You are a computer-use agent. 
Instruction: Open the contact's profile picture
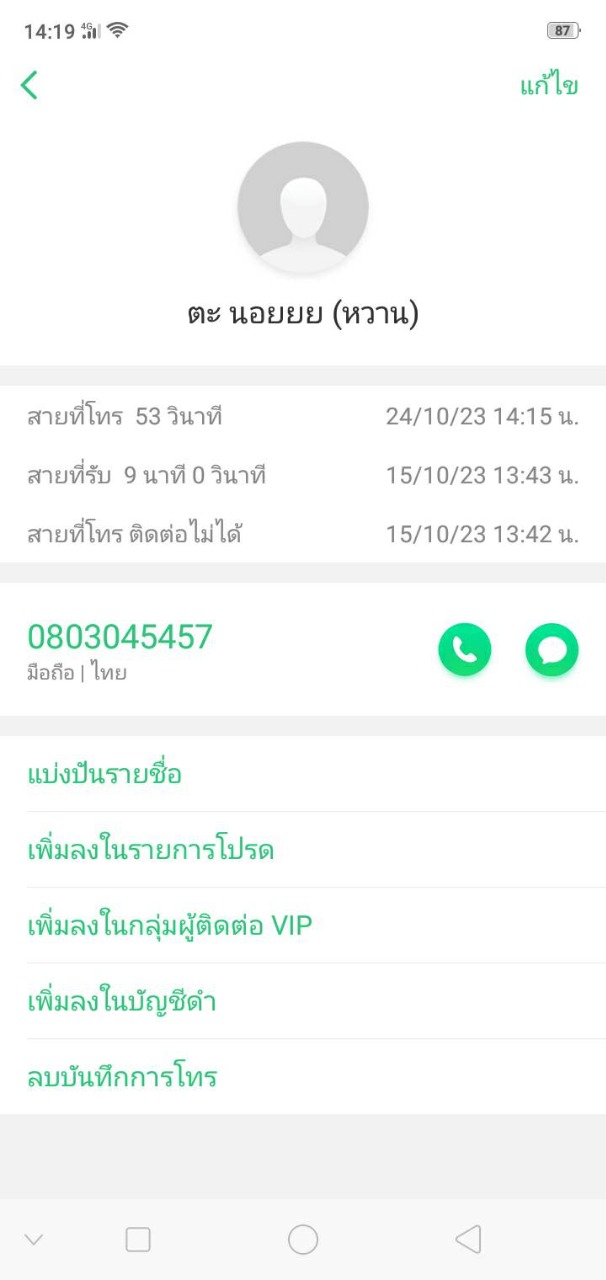(302, 207)
